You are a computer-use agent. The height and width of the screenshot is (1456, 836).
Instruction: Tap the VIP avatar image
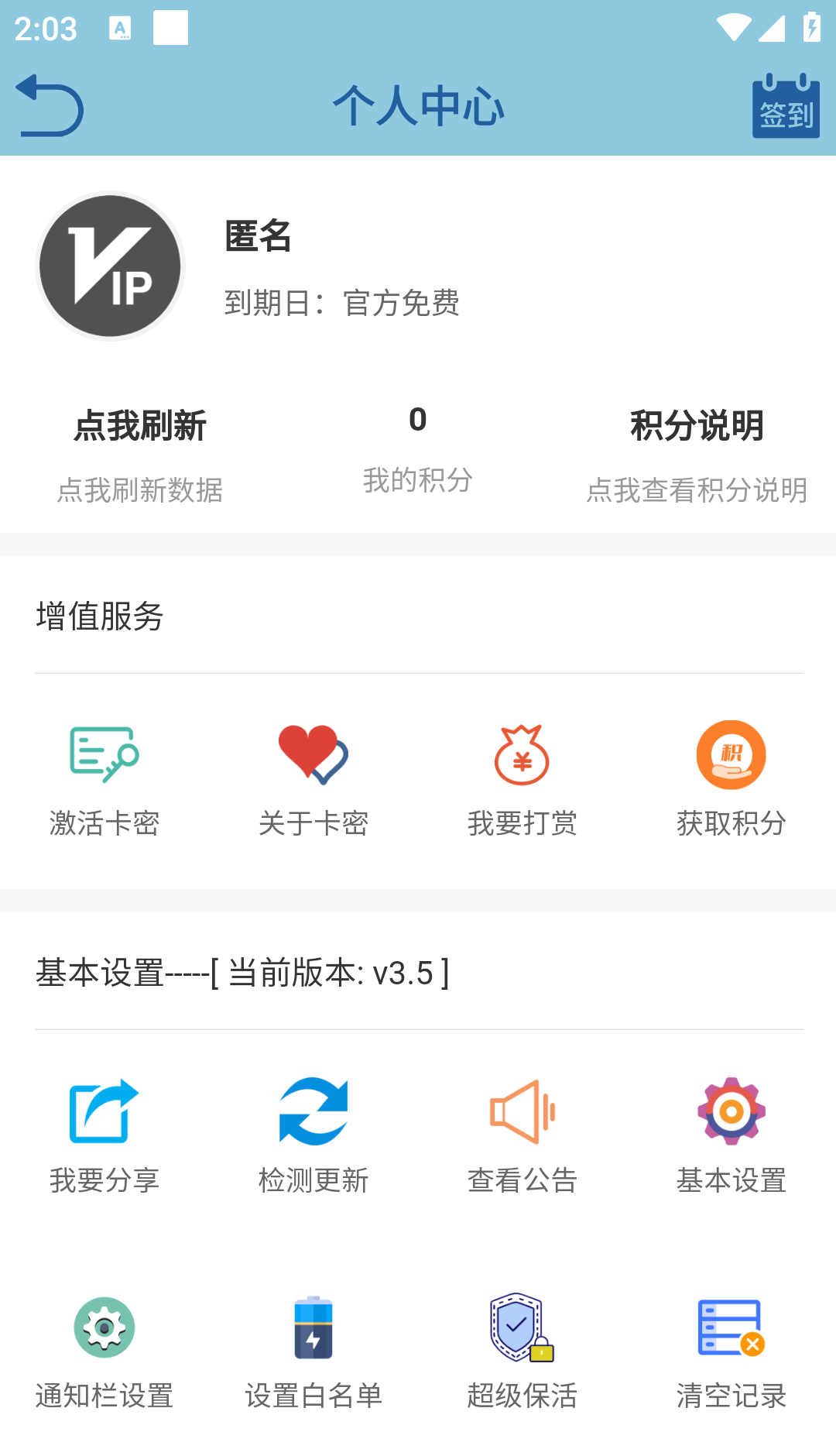109,266
